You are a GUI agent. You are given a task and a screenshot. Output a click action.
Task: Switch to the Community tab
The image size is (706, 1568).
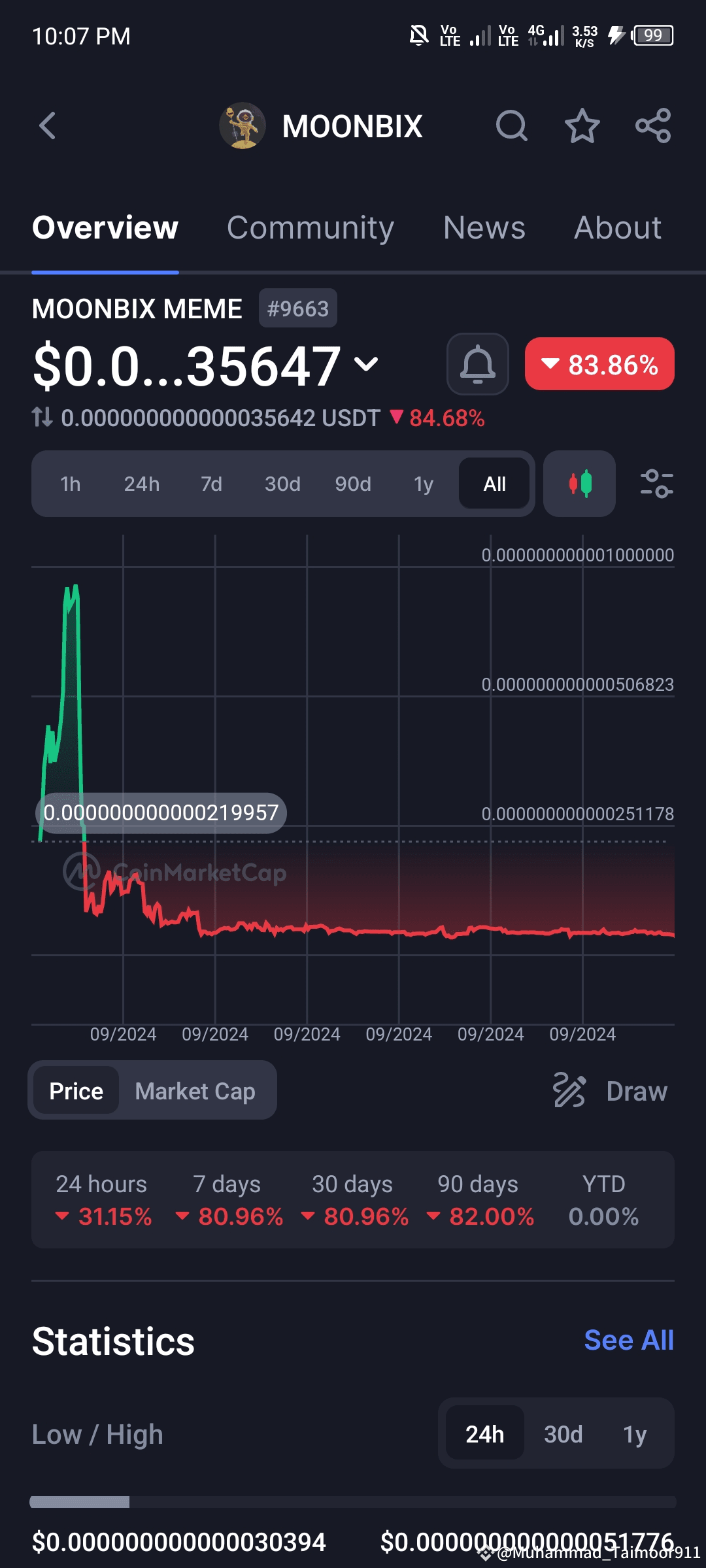[311, 228]
